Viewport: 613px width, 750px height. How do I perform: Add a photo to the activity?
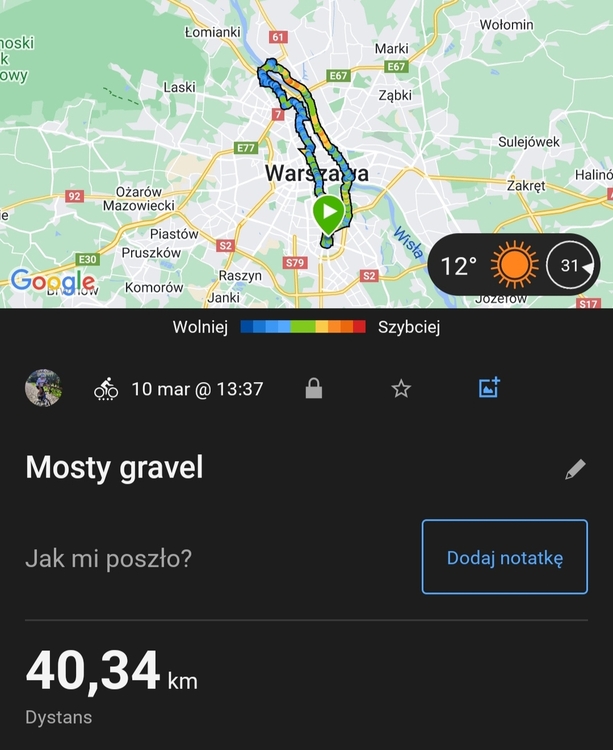(x=489, y=388)
